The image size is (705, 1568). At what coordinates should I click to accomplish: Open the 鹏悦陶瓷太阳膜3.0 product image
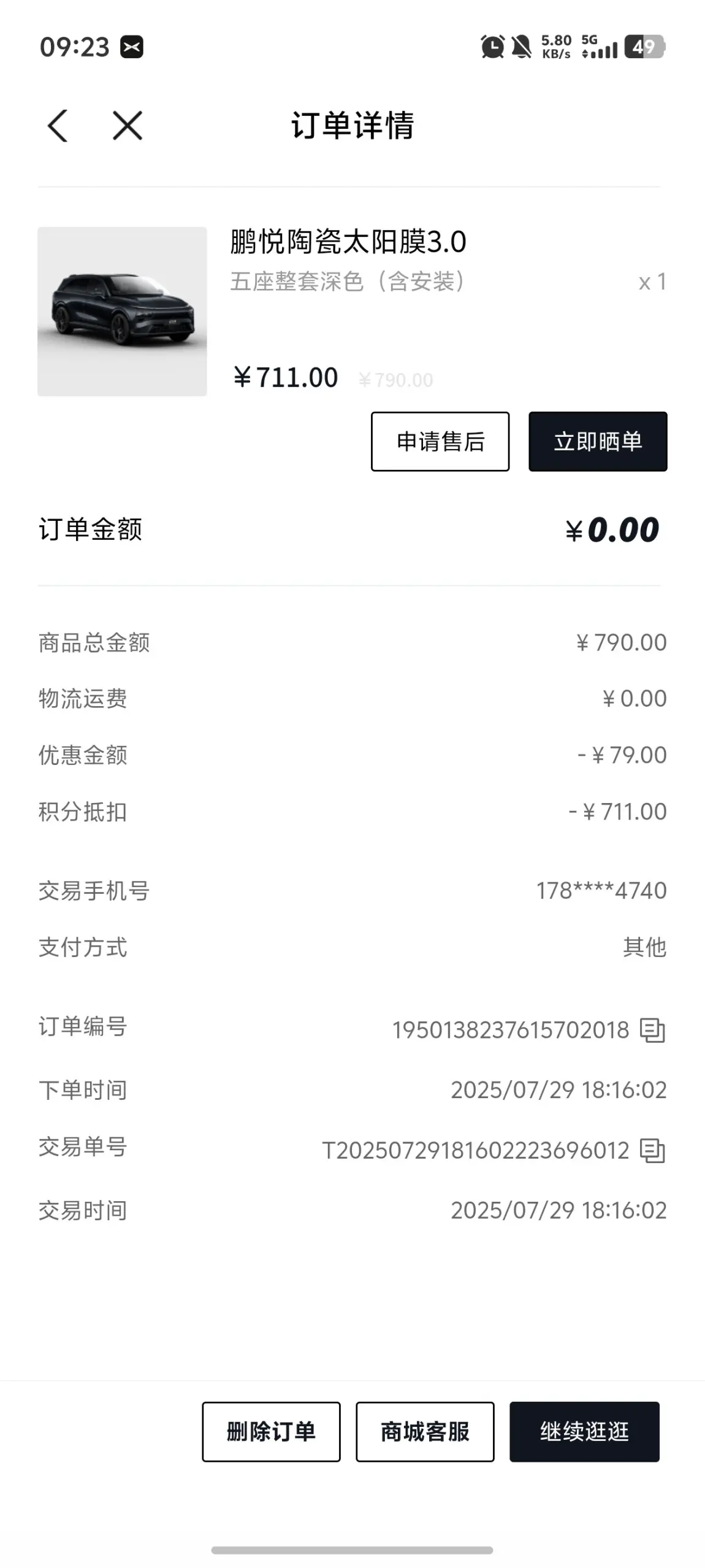click(122, 312)
